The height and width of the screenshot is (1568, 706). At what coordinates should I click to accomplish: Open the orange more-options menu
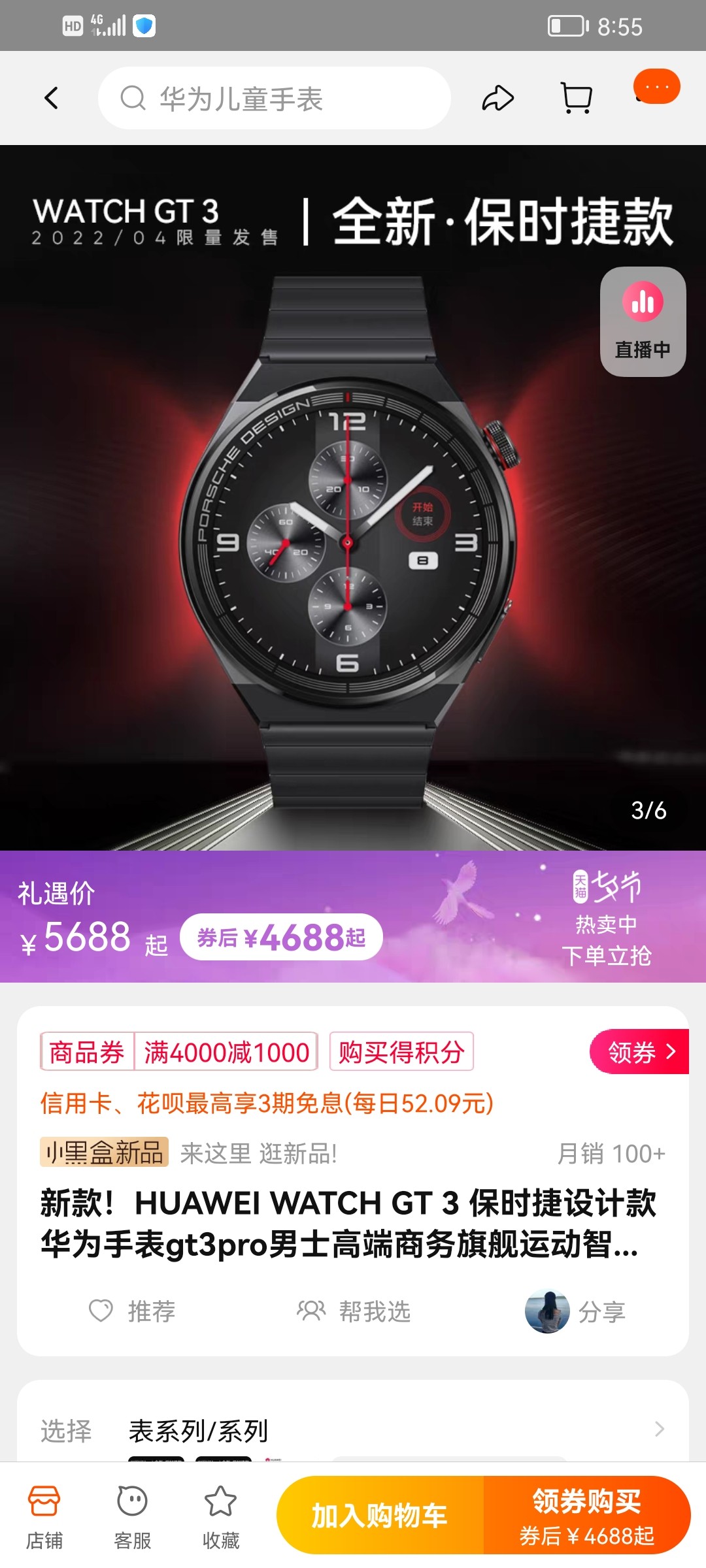657,87
